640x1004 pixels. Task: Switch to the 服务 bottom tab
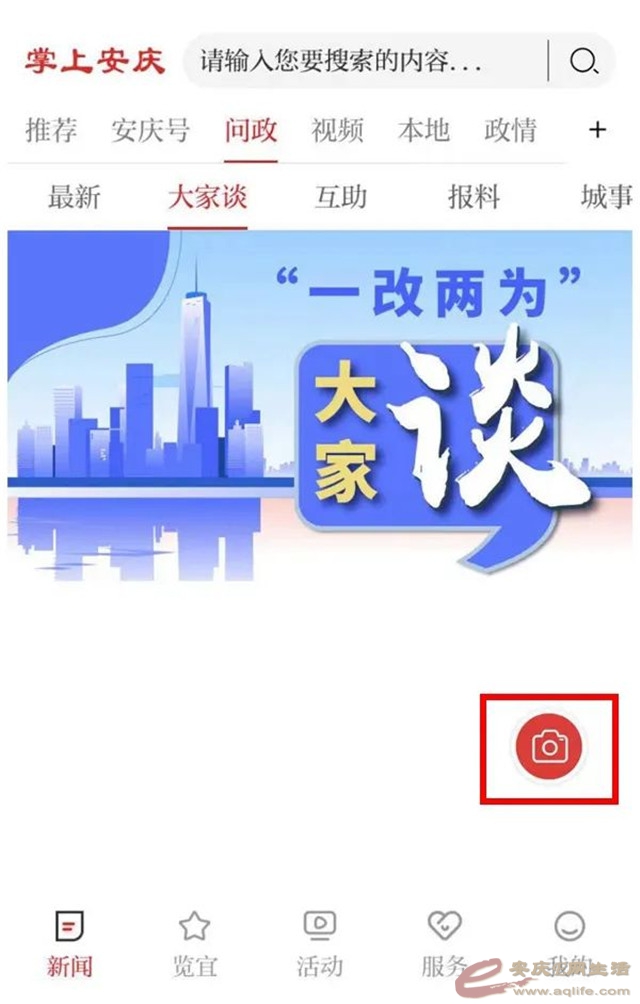[x=444, y=943]
